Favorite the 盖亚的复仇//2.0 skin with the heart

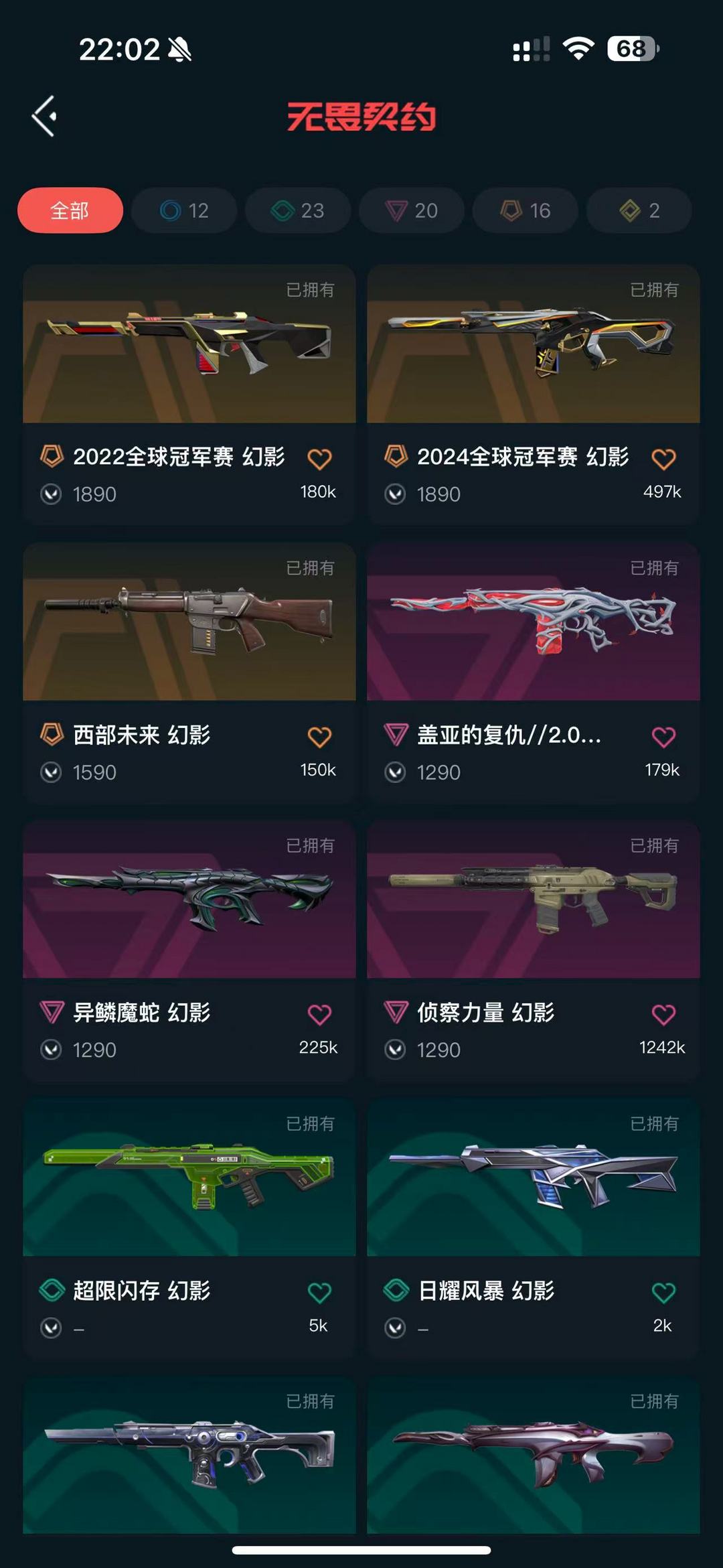coord(663,737)
